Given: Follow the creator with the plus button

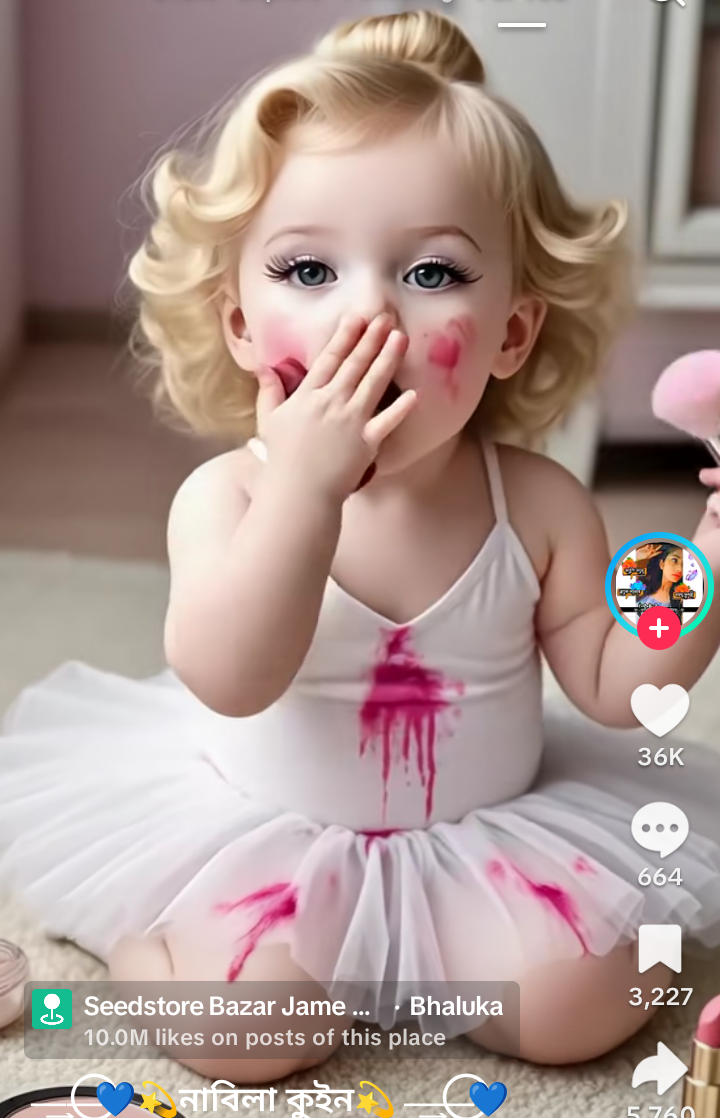Looking at the screenshot, I should (658, 629).
